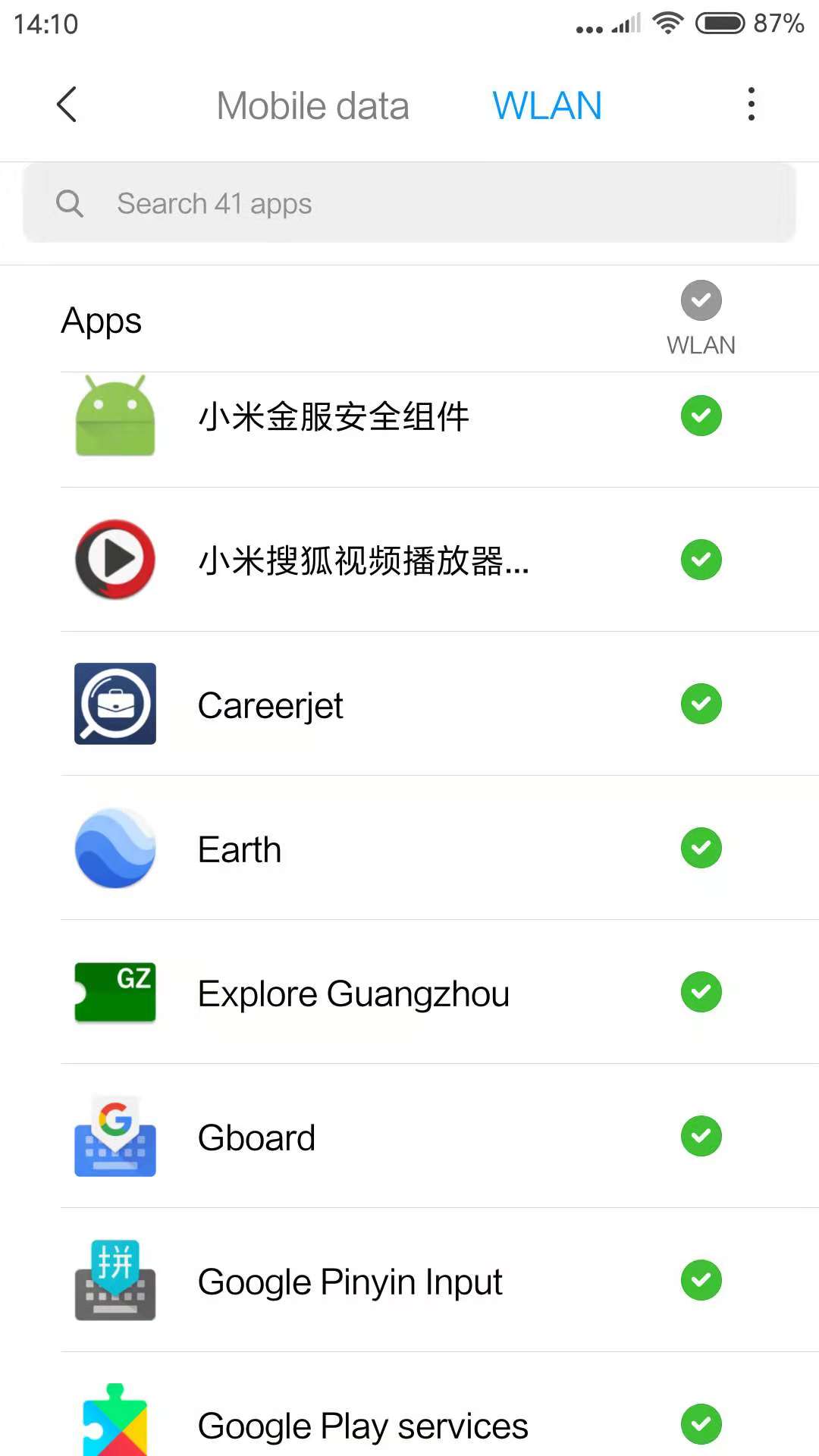Go back using the top arrow

pyautogui.click(x=67, y=105)
